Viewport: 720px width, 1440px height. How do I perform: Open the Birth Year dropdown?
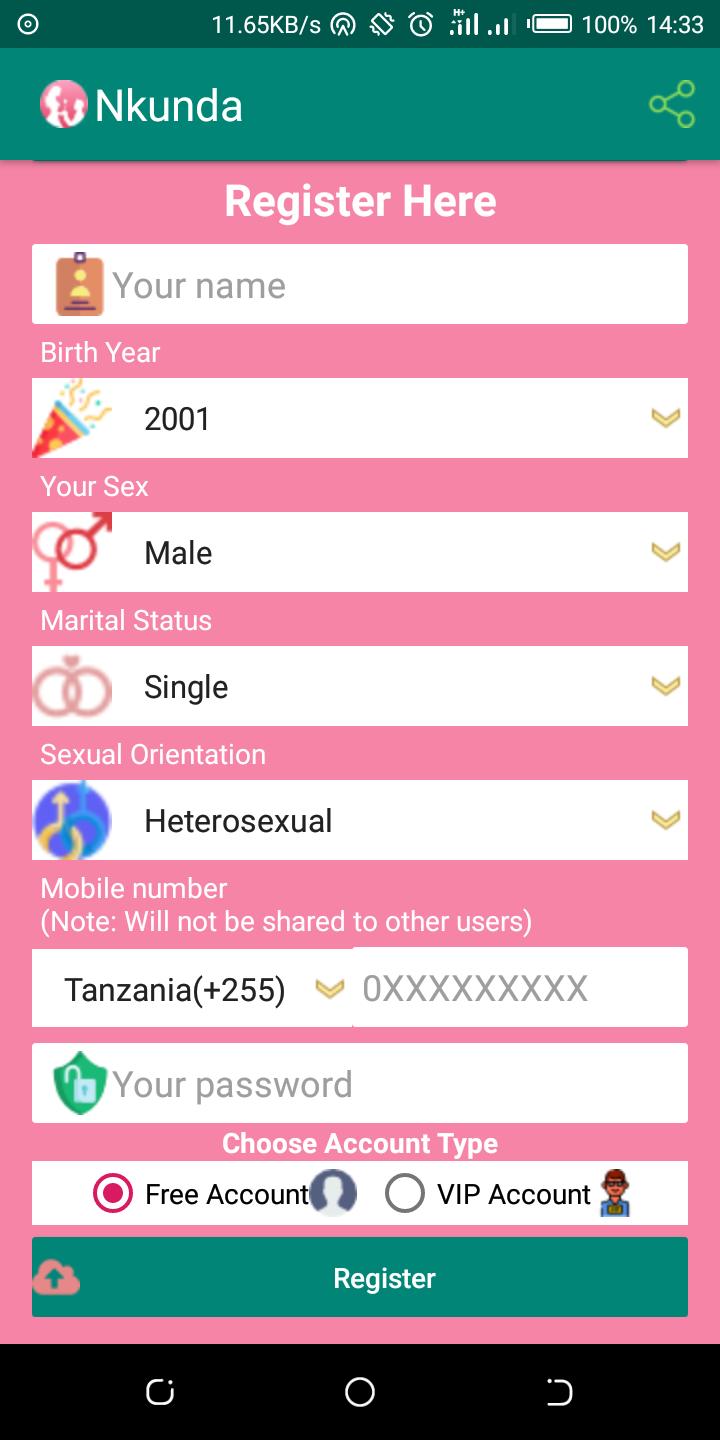(x=665, y=418)
